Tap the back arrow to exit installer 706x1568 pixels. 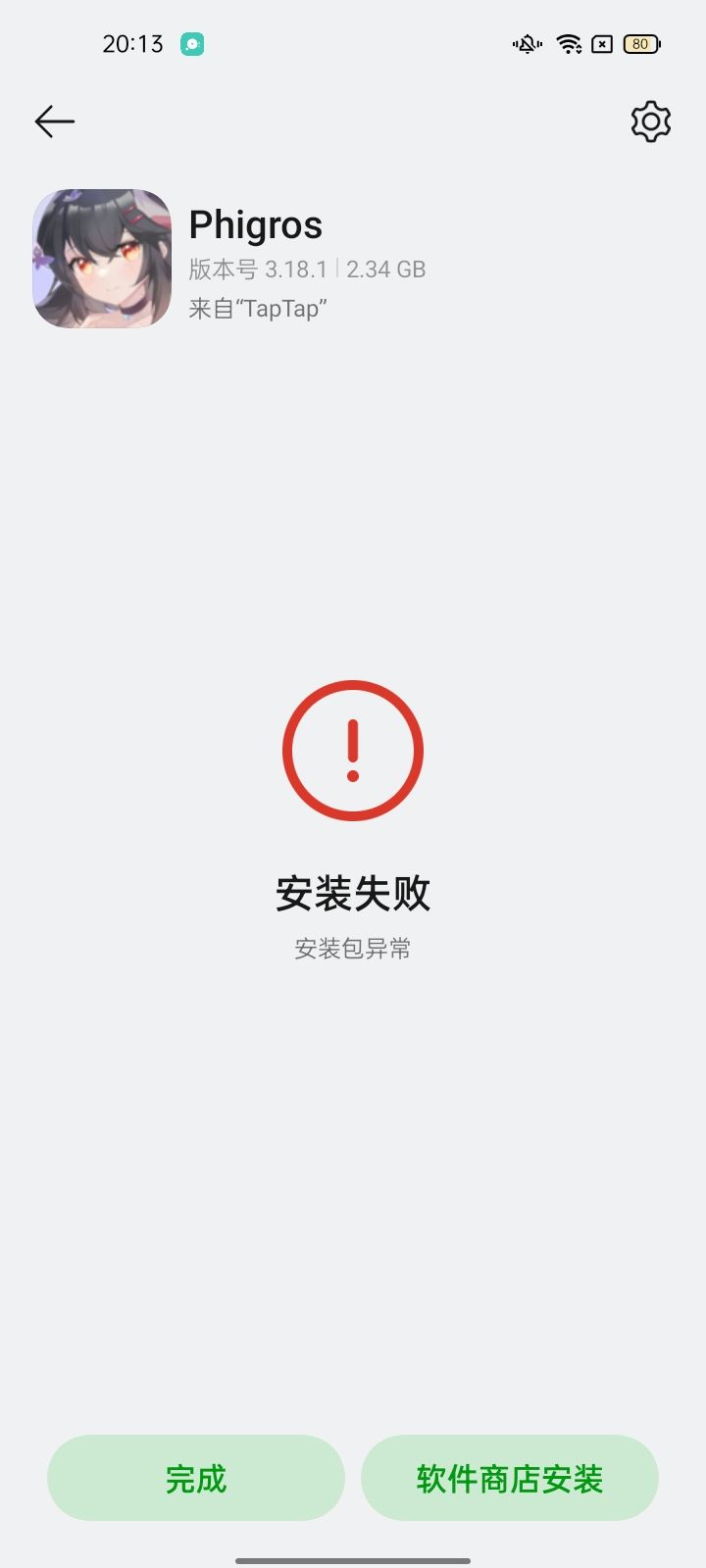[54, 121]
